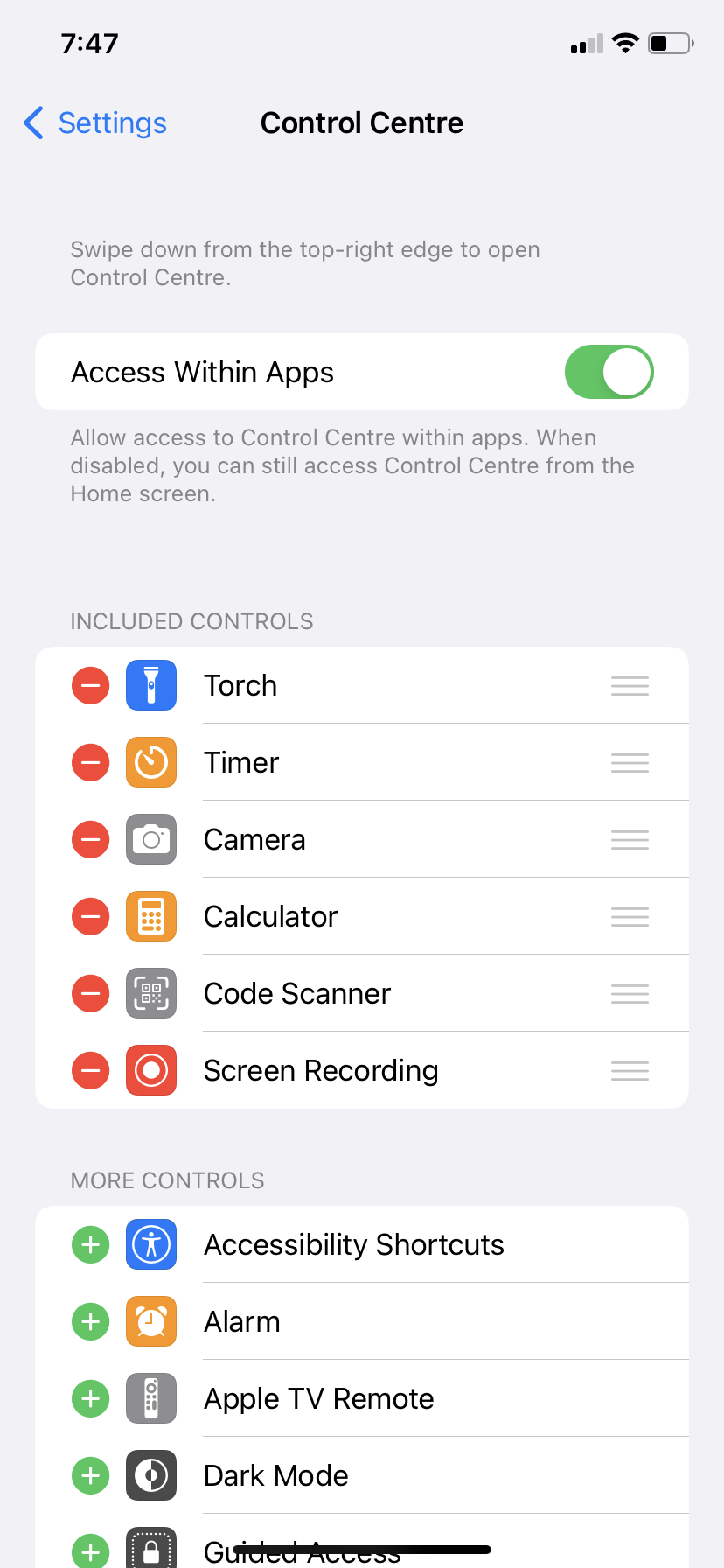The width and height of the screenshot is (724, 1568).
Task: Remove Calculator from included controls
Action: click(x=90, y=916)
